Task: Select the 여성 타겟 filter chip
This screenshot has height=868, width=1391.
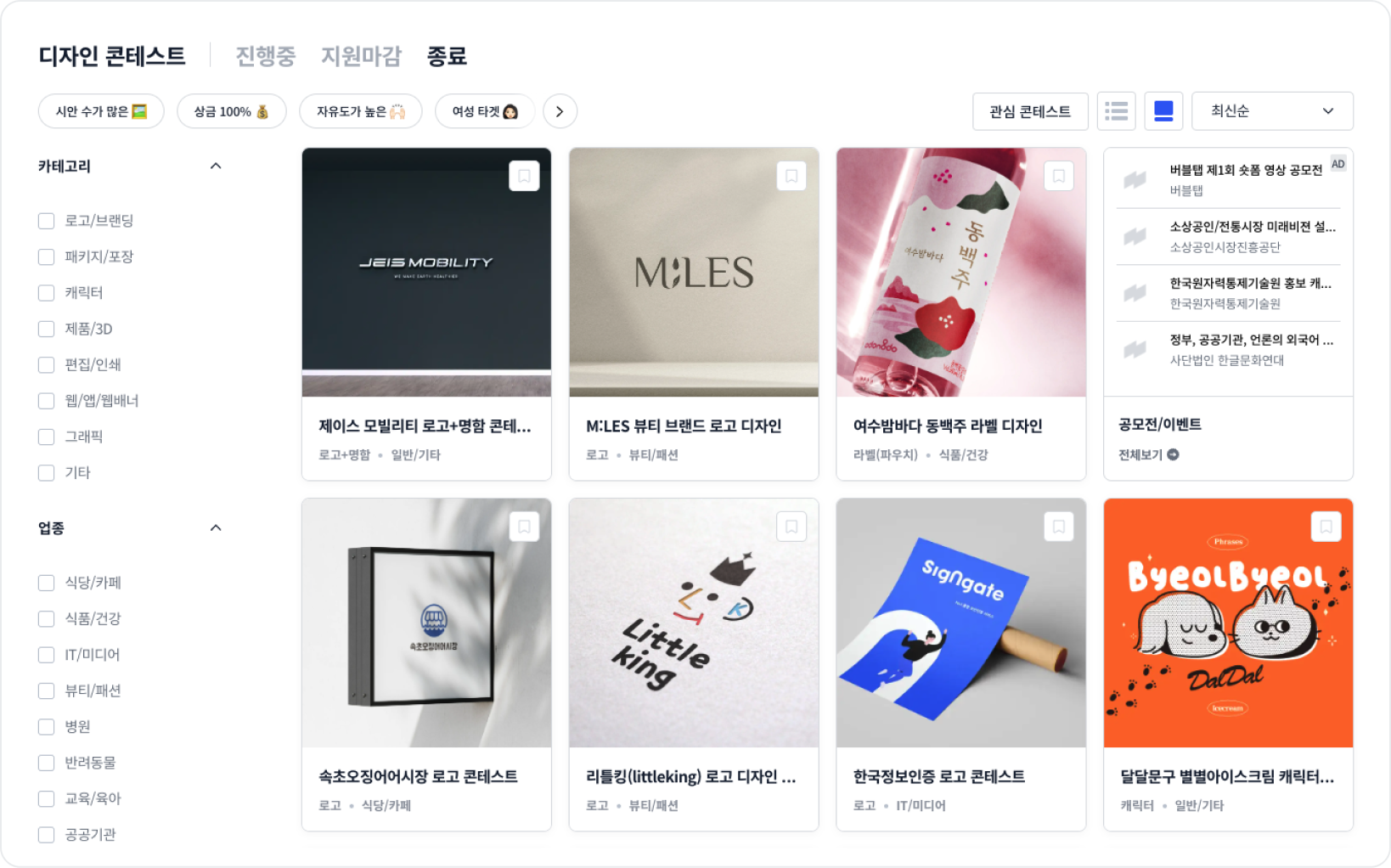Action: coord(484,111)
